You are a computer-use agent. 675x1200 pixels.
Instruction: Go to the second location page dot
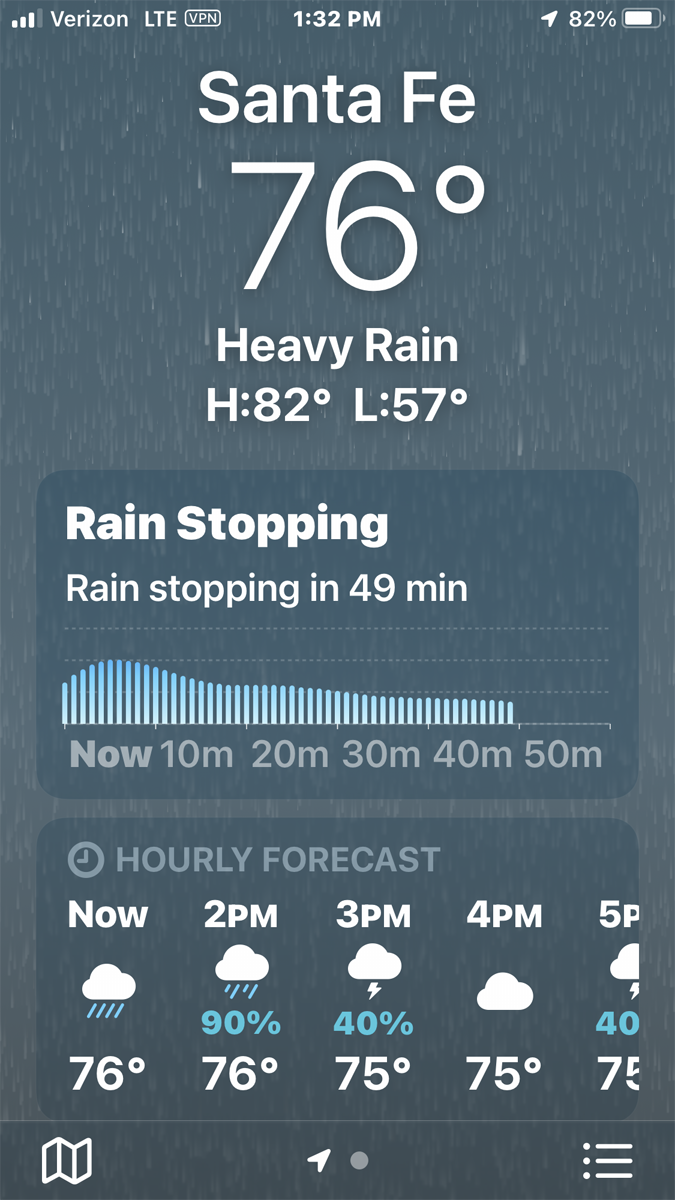coord(360,1161)
